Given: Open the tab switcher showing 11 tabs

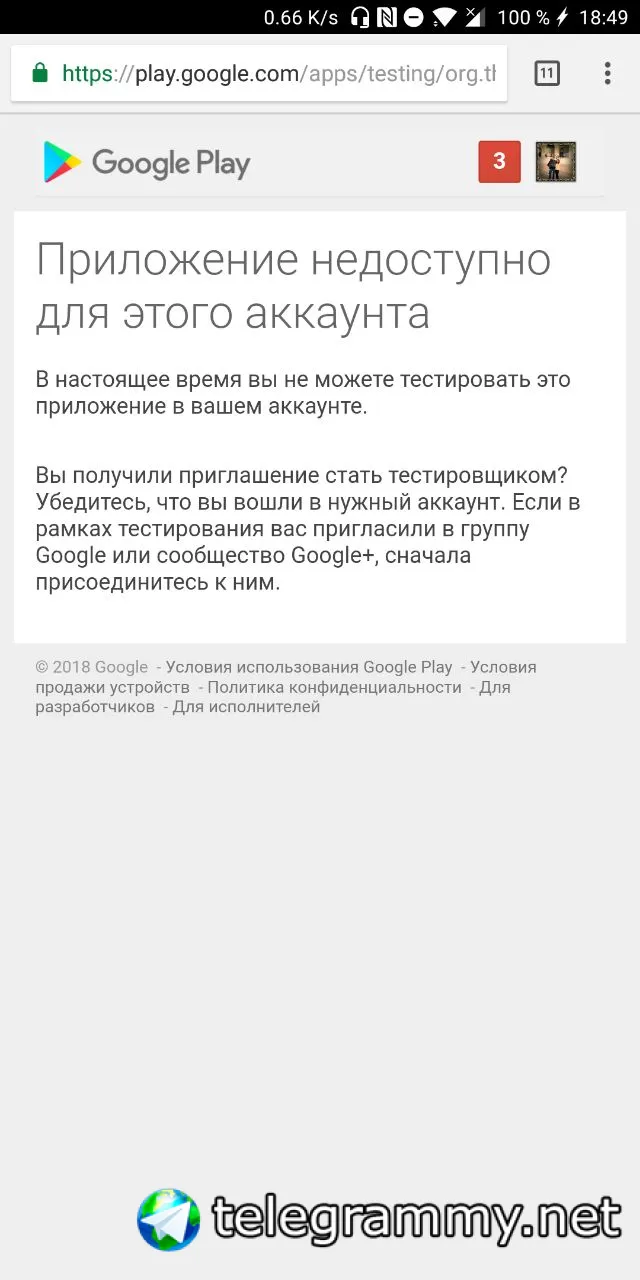Looking at the screenshot, I should pyautogui.click(x=547, y=73).
